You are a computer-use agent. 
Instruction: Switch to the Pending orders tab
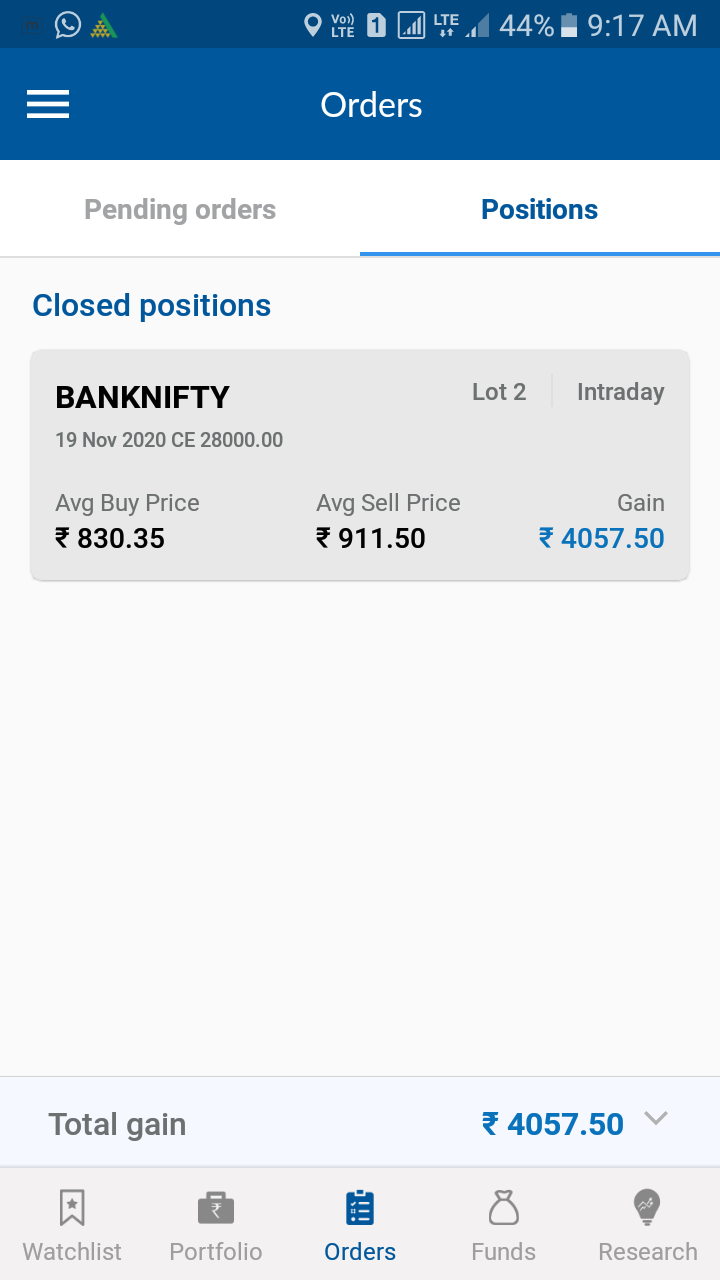coord(180,210)
